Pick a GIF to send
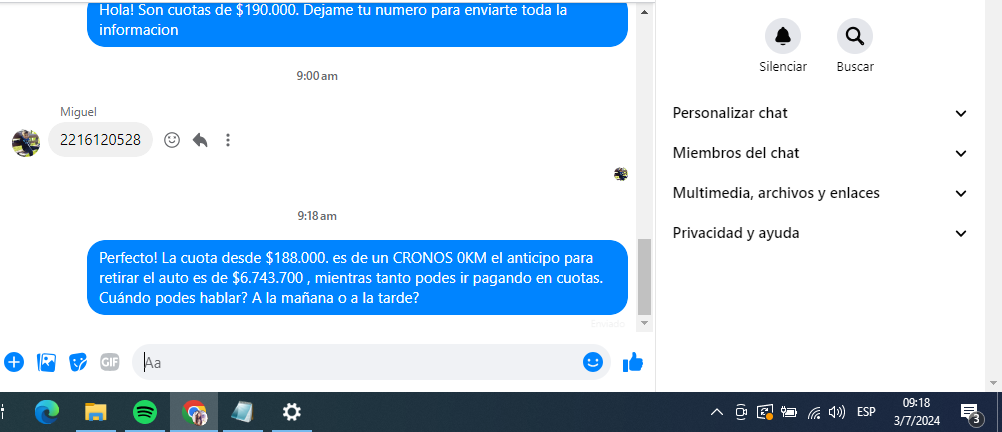This screenshot has width=1002, height=432. coord(109,362)
